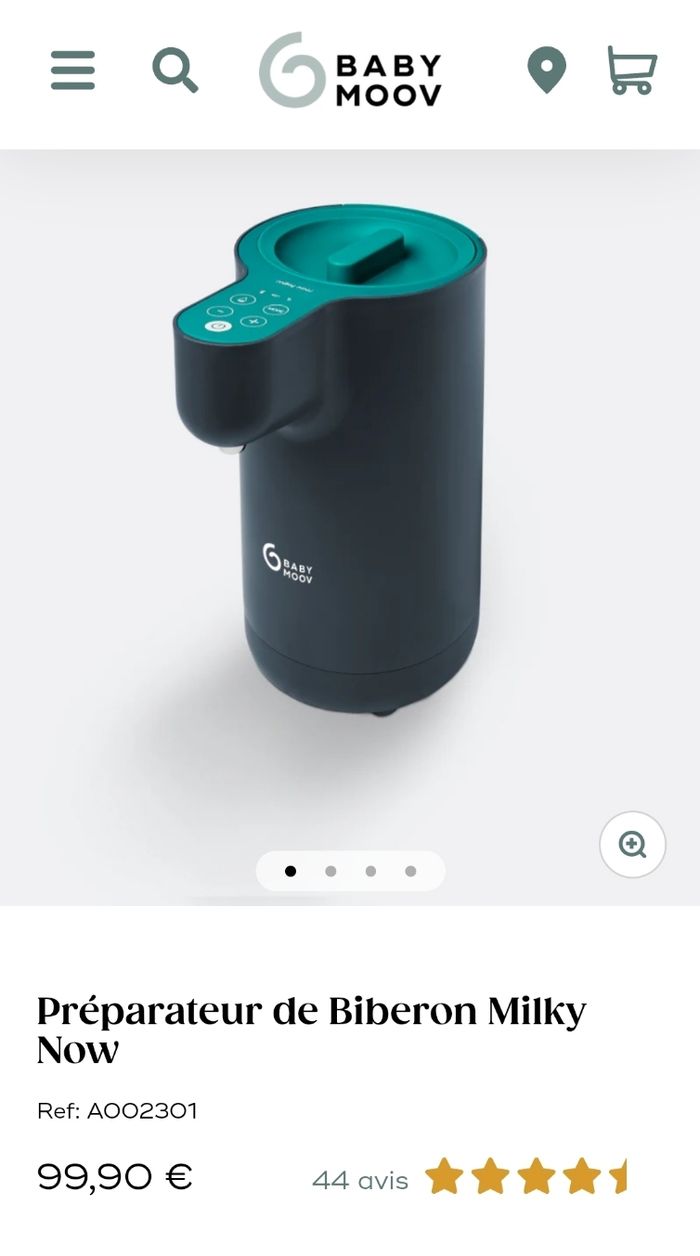Open the search magnifier
The height and width of the screenshot is (1256, 700).
pyautogui.click(x=175, y=71)
